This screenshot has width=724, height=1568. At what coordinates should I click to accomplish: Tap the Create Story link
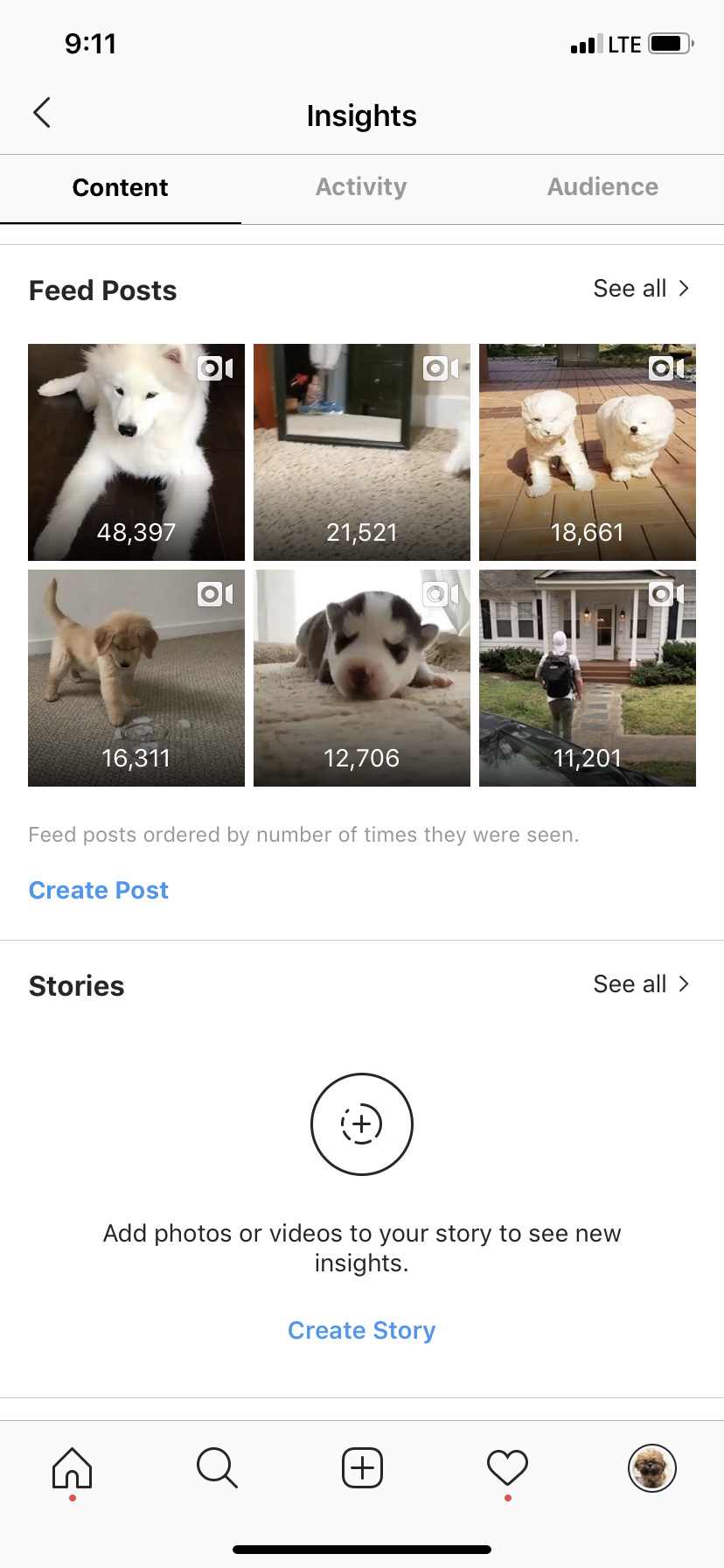(x=362, y=1330)
